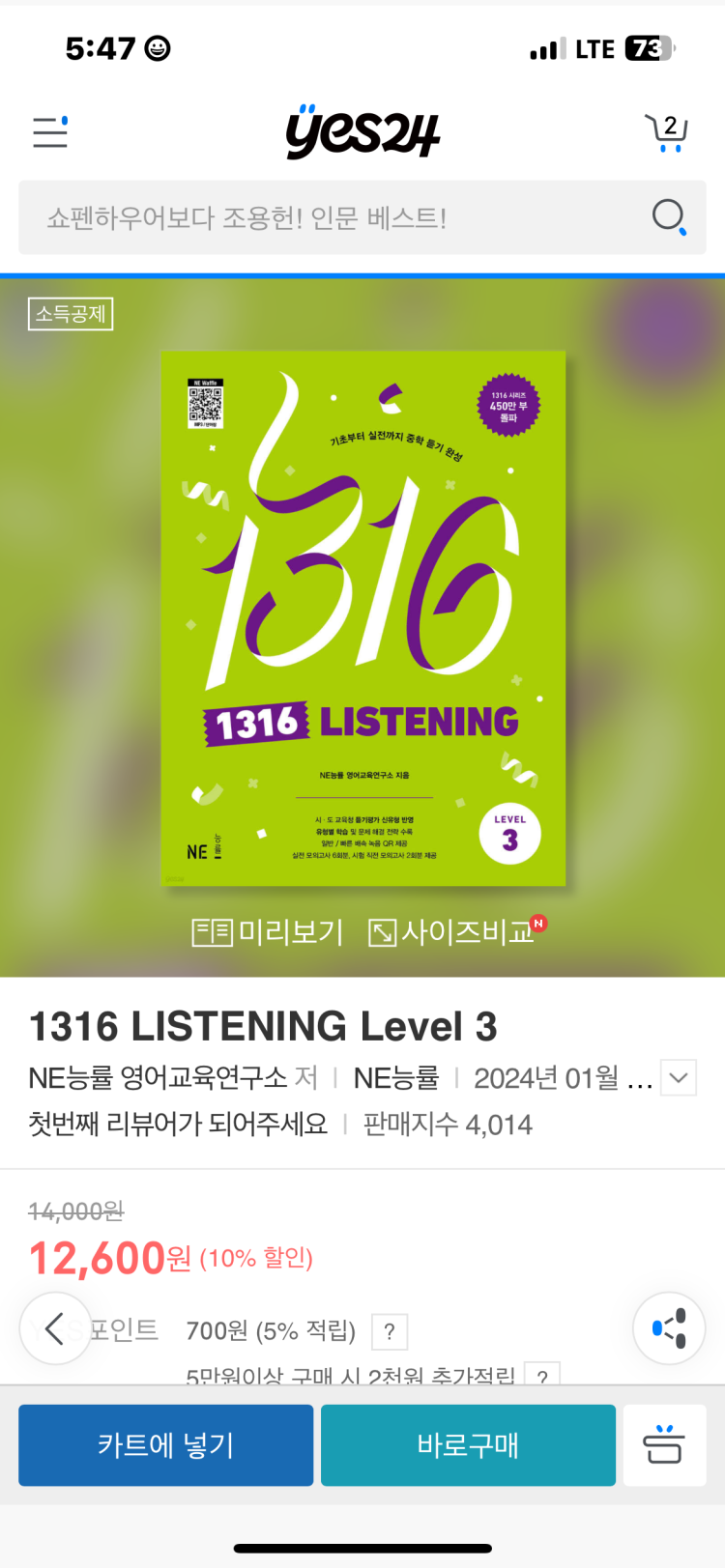Expand the book publication details chevron

coord(679,1078)
